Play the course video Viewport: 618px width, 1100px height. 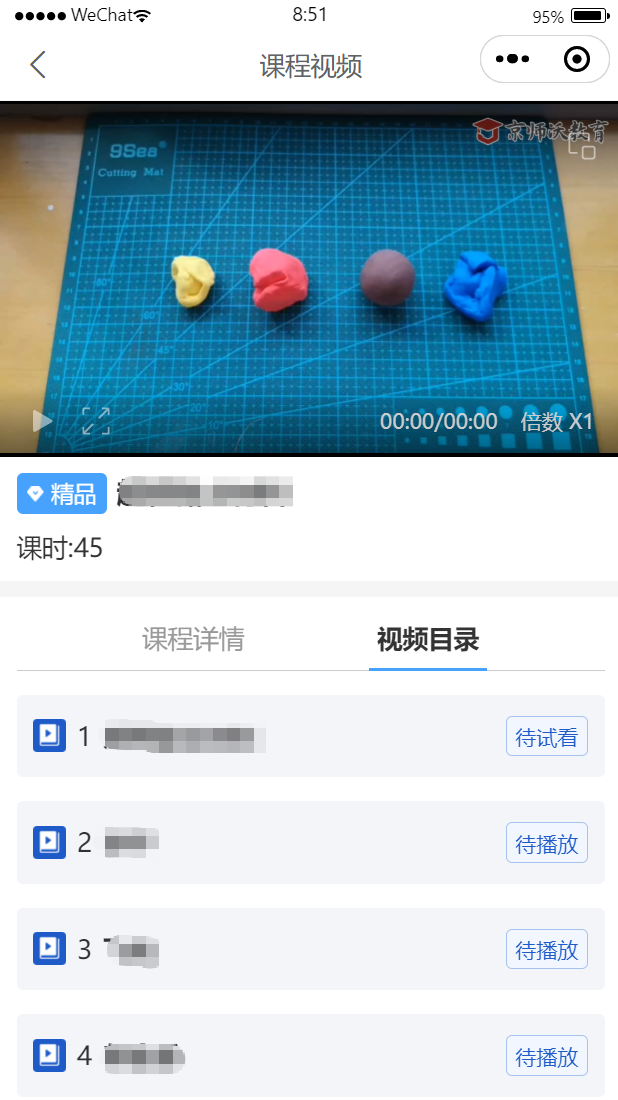click(x=42, y=421)
